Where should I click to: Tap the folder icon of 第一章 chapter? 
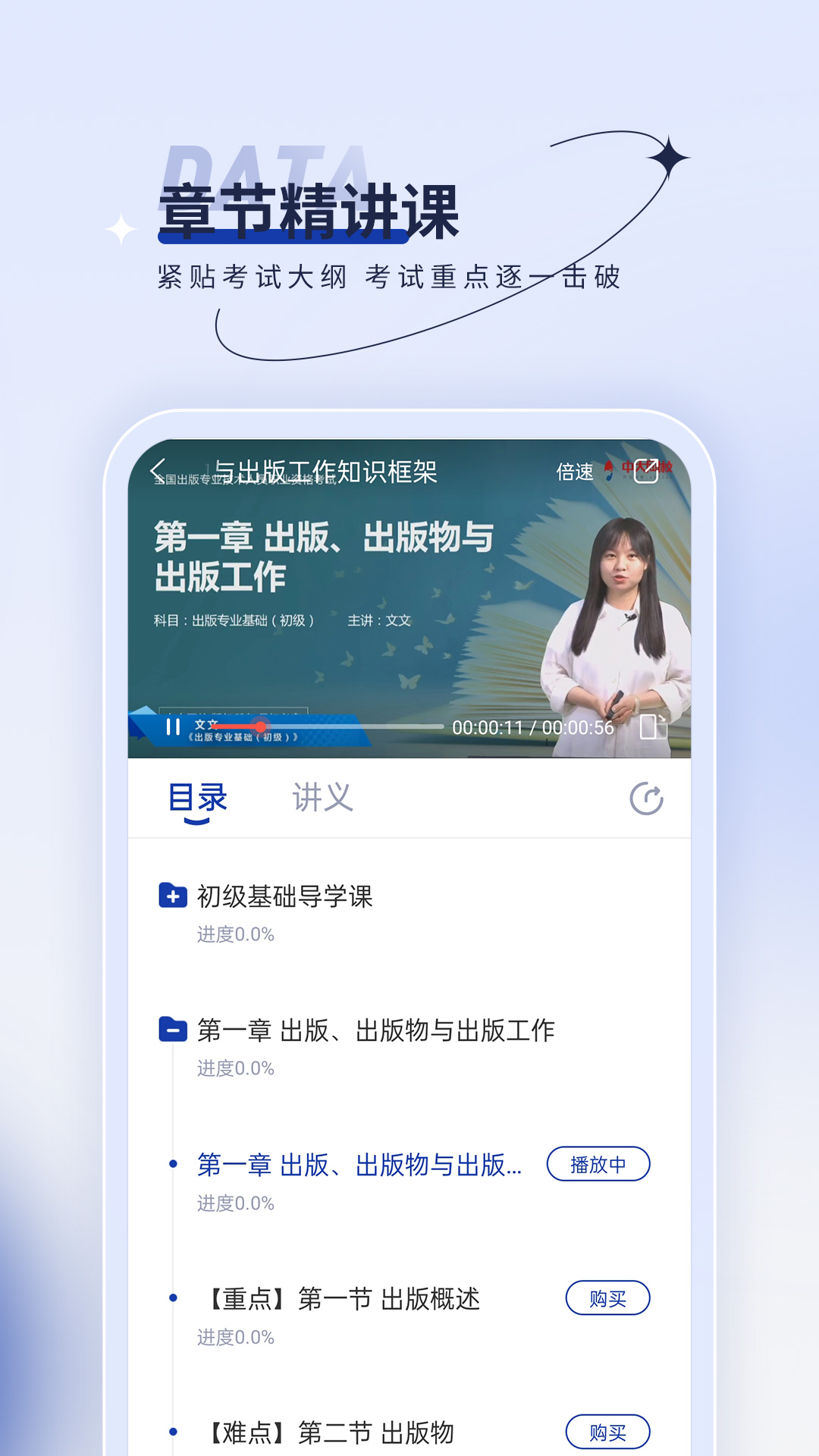pos(173,1031)
